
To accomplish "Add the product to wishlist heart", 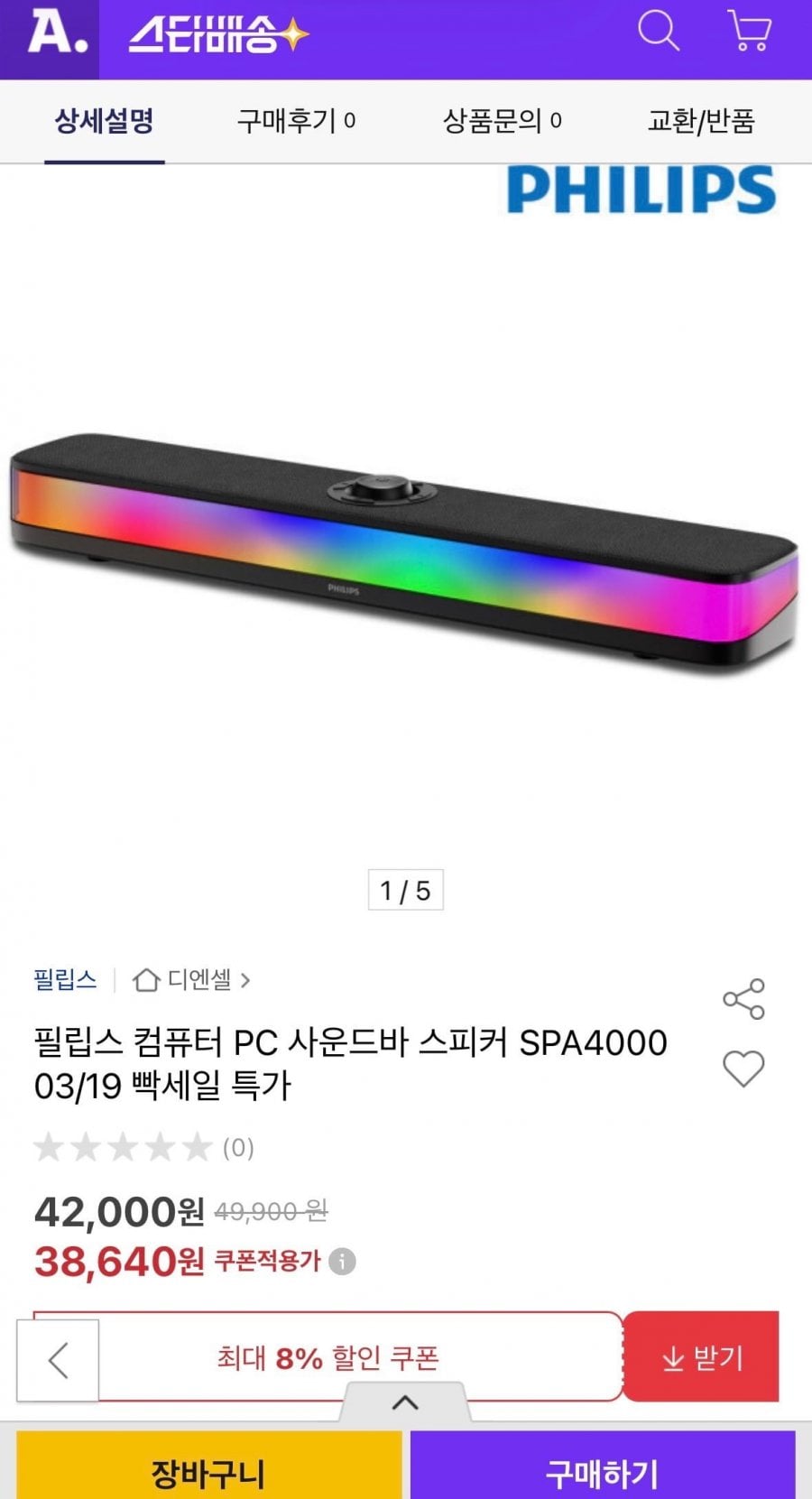I will coord(743,1069).
